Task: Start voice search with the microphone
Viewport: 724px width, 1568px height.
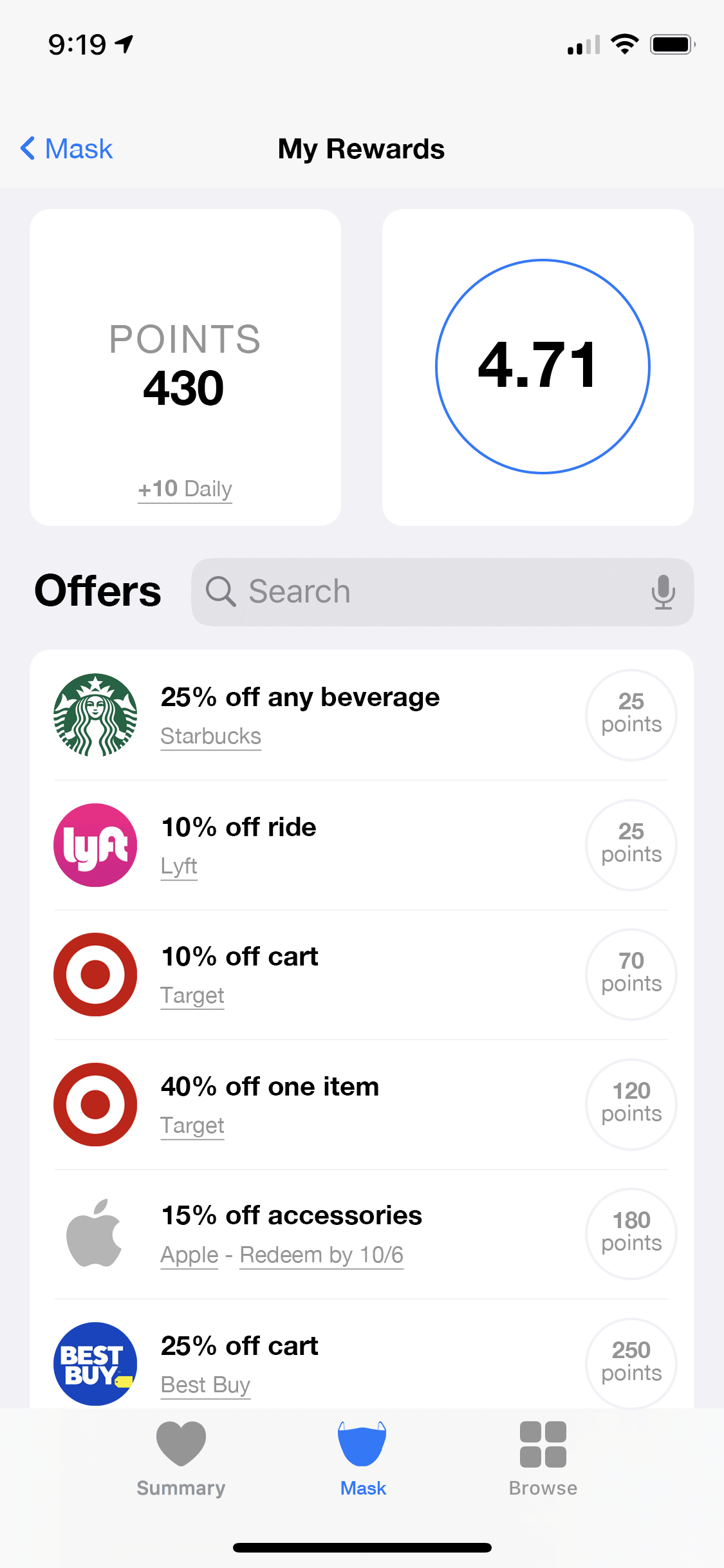Action: coord(663,592)
